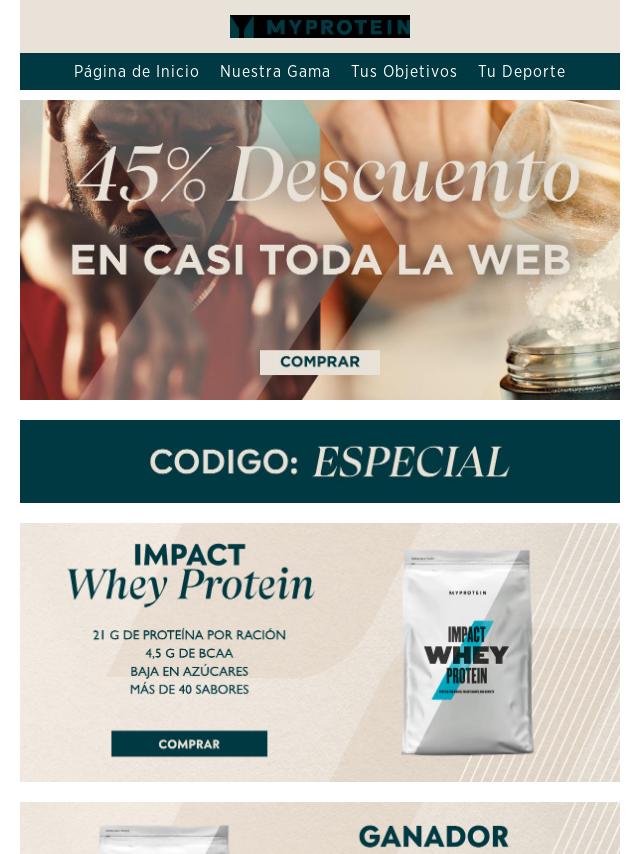This screenshot has height=854, width=640.
Task: Tap COMPRAR under Impact Whey Protein
Action: 189,744
